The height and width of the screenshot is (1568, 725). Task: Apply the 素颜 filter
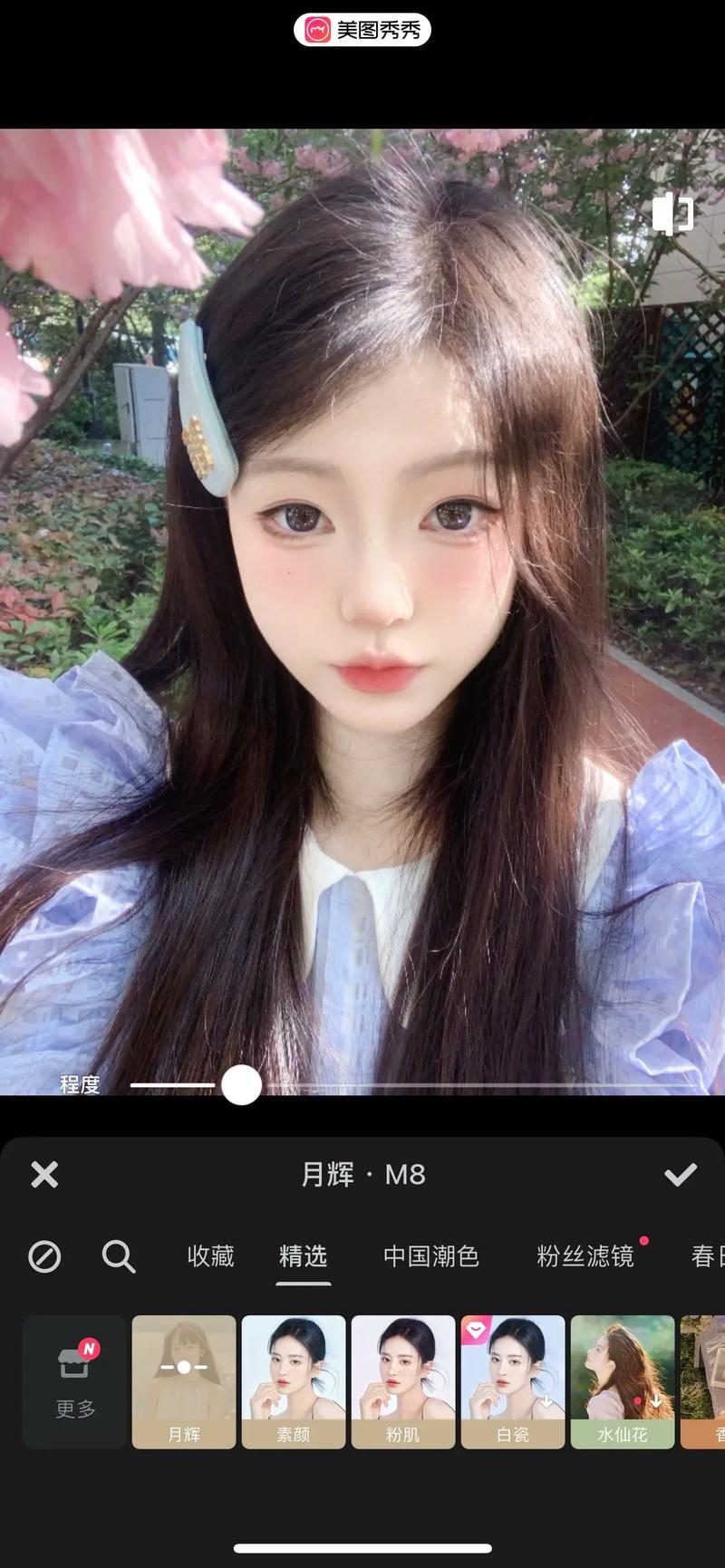pos(294,1381)
